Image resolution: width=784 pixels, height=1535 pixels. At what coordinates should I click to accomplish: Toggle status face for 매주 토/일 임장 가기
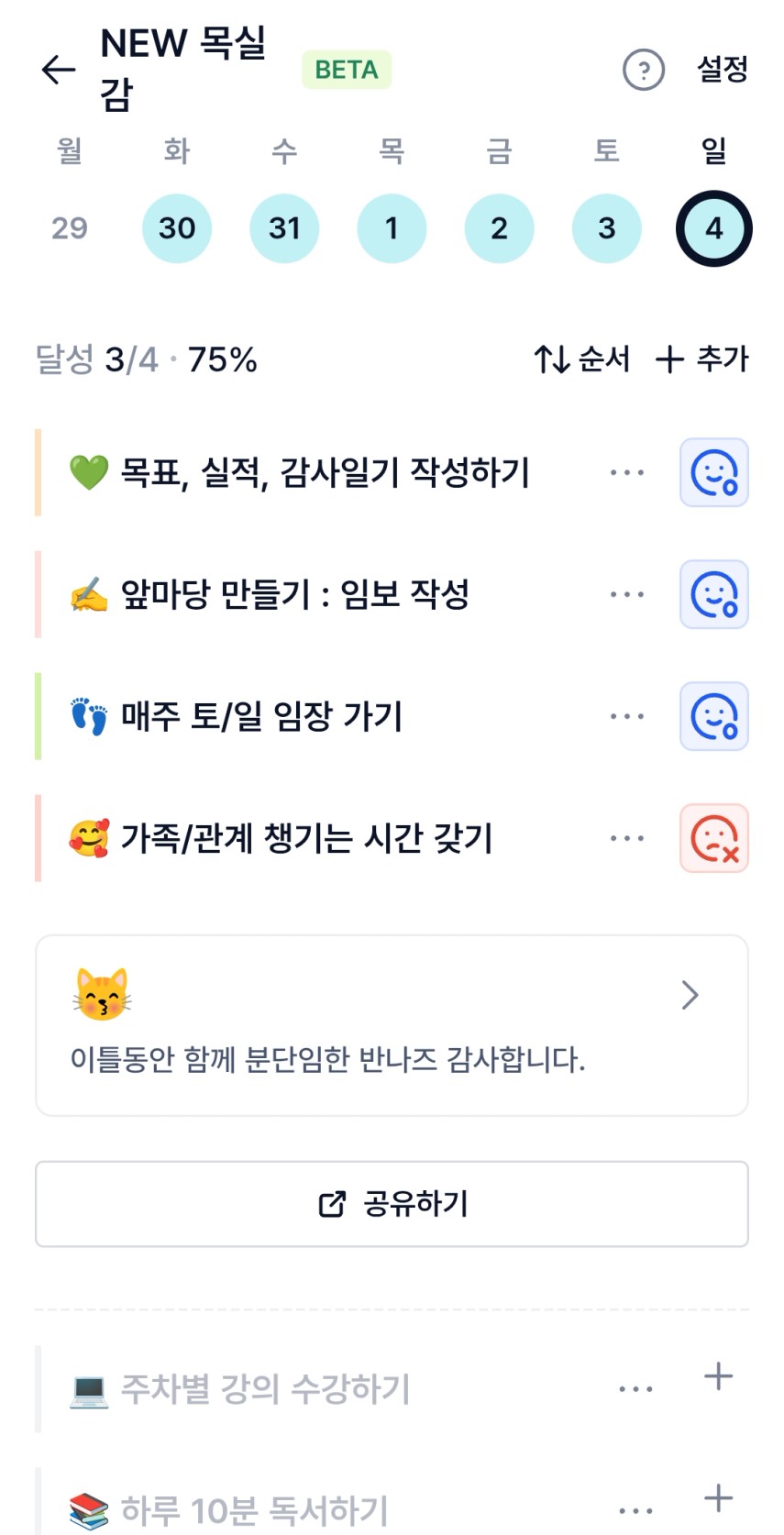point(713,716)
